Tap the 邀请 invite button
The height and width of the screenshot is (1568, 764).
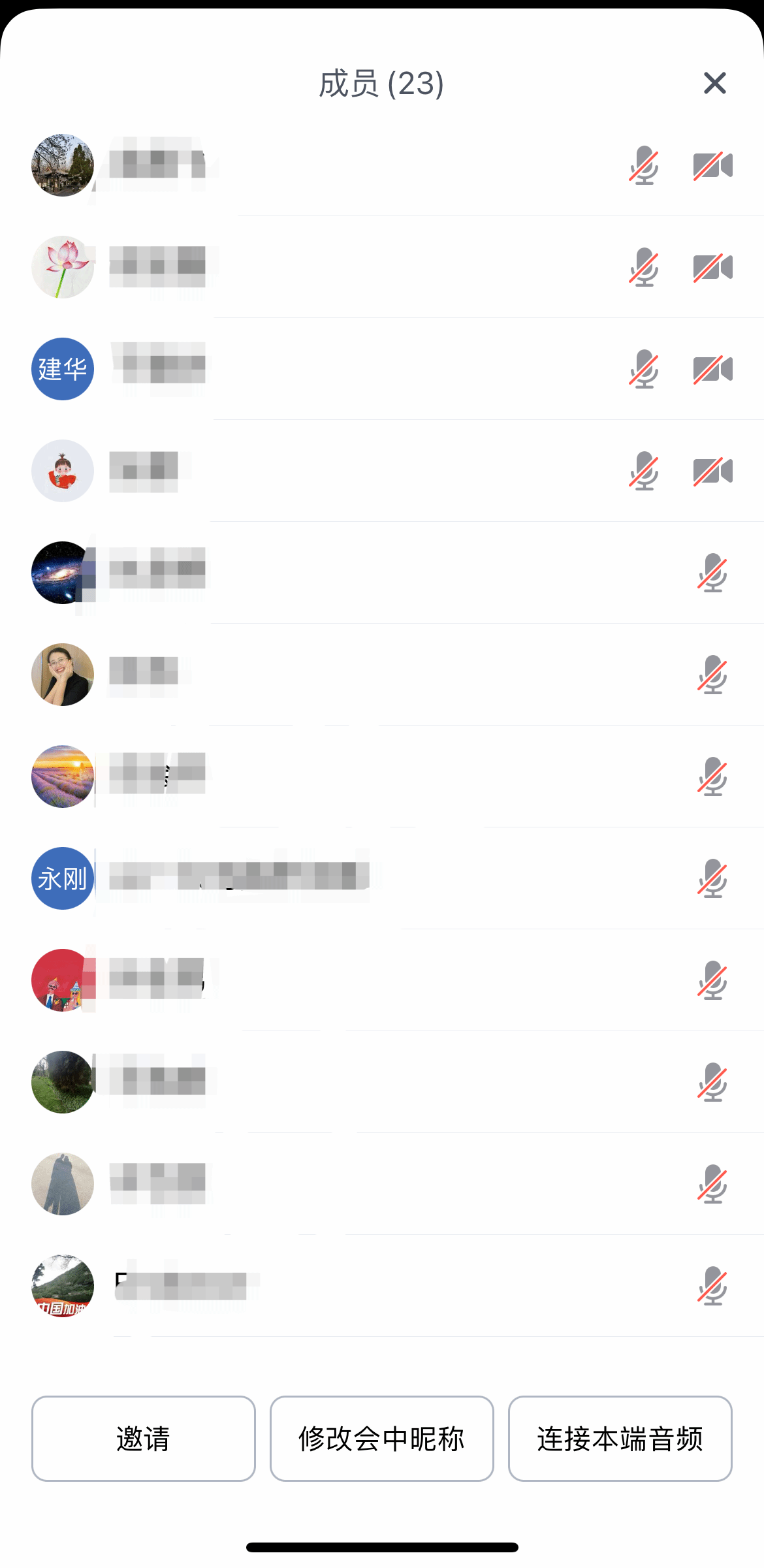tap(143, 1439)
